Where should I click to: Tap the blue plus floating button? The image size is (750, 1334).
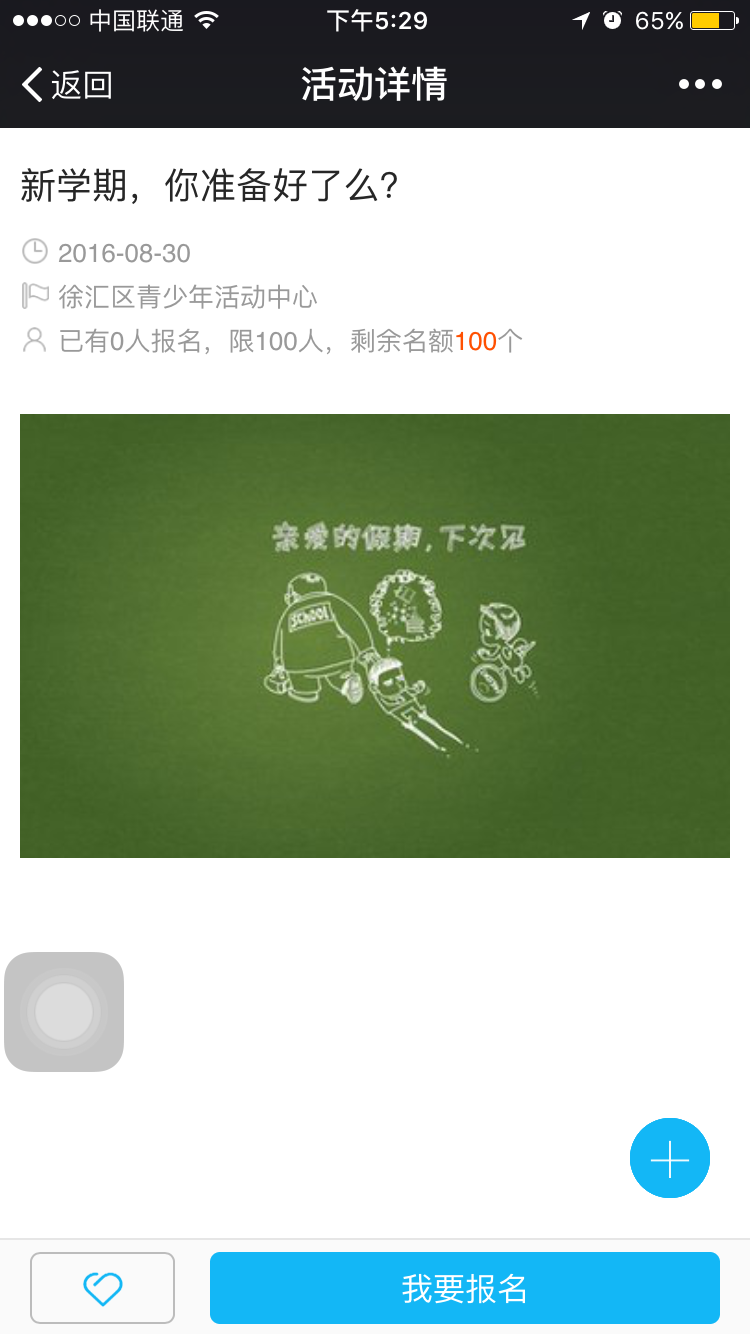(669, 1158)
